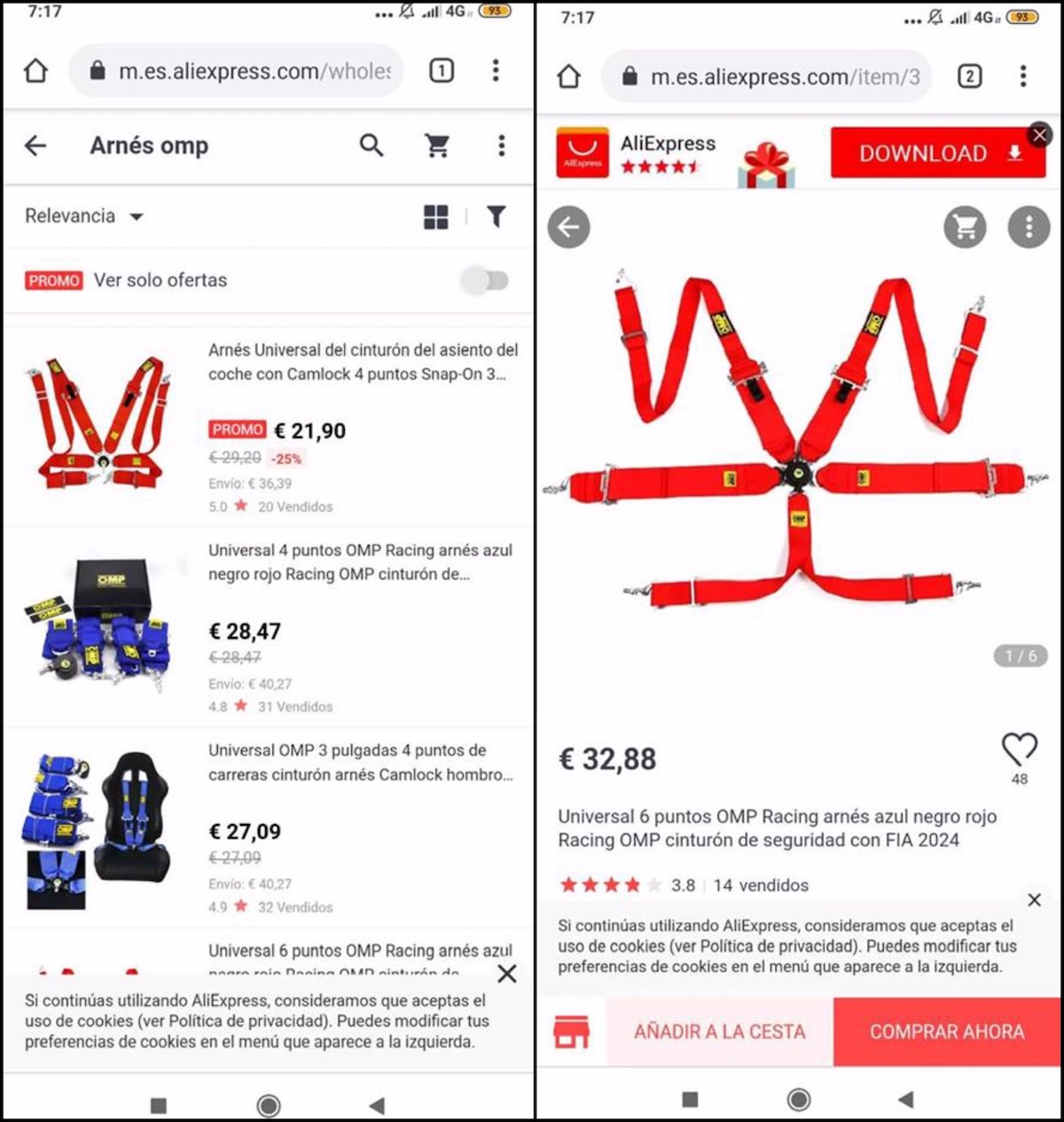The image size is (1064, 1122).
Task: Open the €28,47 OMP Racing harness listing
Action: click(360, 562)
